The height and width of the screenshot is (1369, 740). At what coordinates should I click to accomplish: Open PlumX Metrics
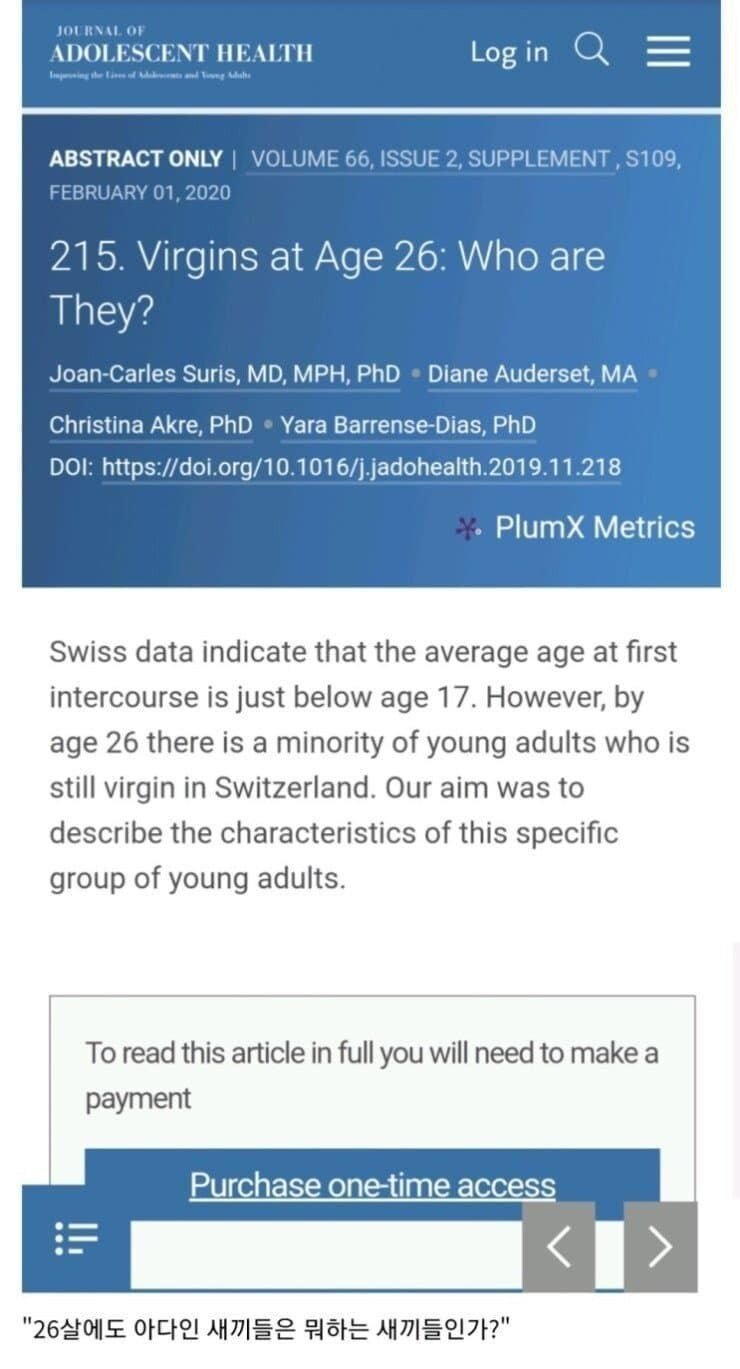tap(575, 527)
